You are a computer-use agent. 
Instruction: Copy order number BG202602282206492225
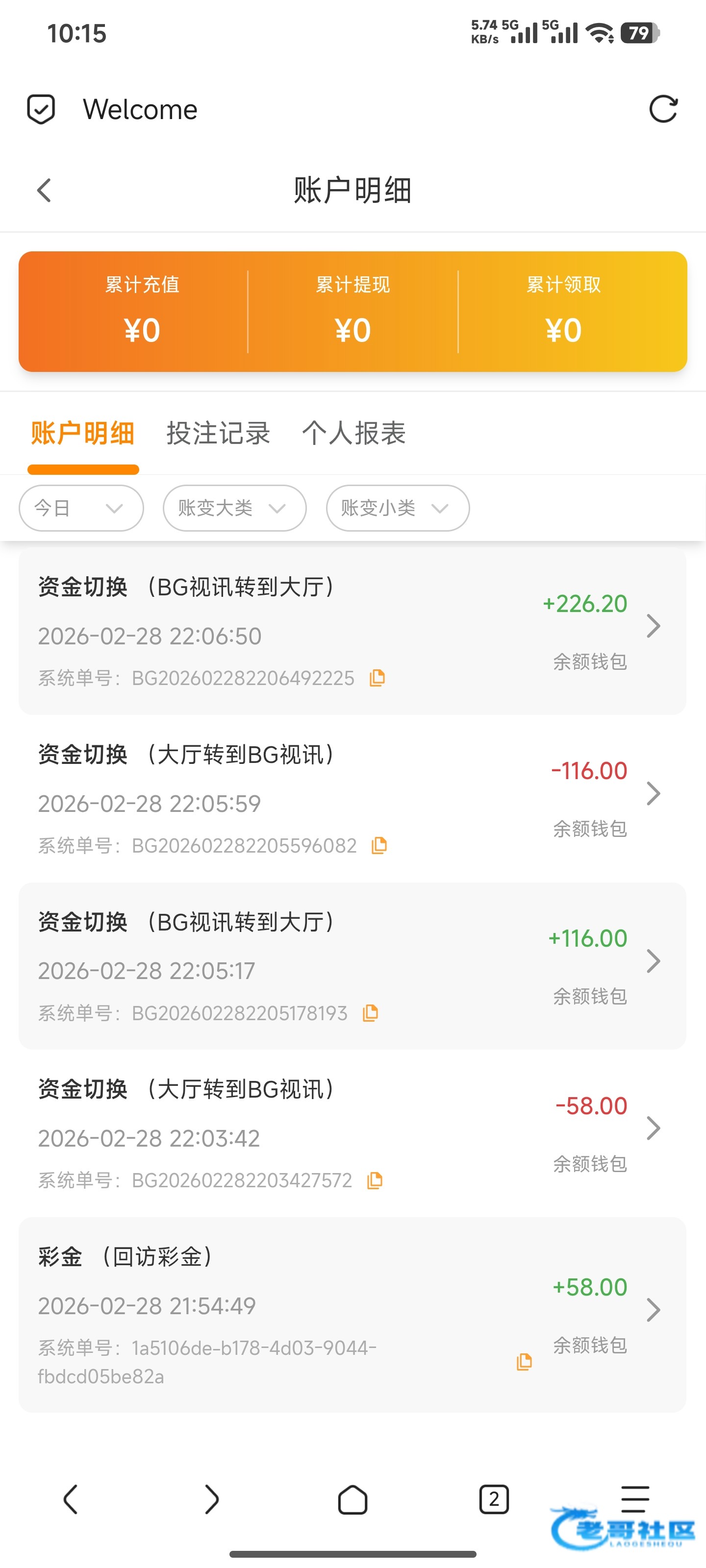point(378,678)
